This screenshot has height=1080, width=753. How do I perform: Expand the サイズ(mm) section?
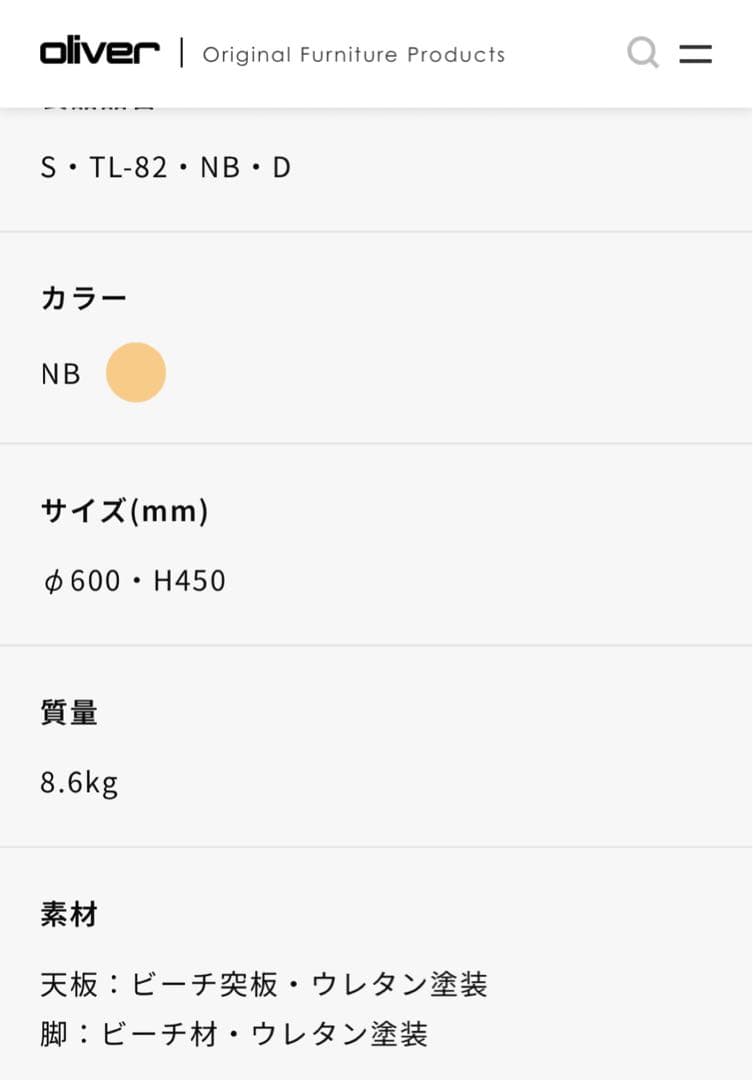124,510
